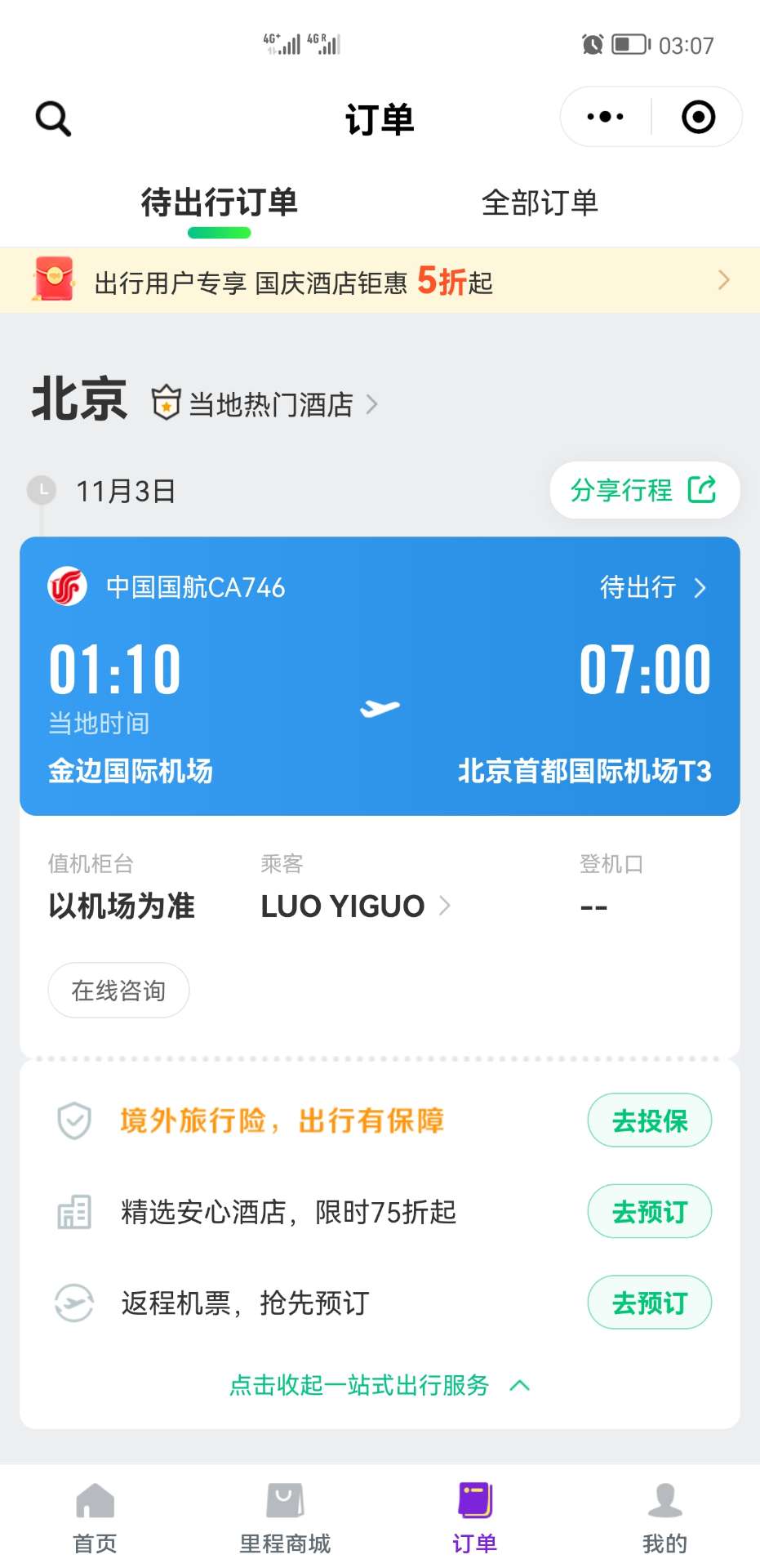This screenshot has height=1568, width=760.
Task: Go to the 首页 tab
Action: 95,1519
